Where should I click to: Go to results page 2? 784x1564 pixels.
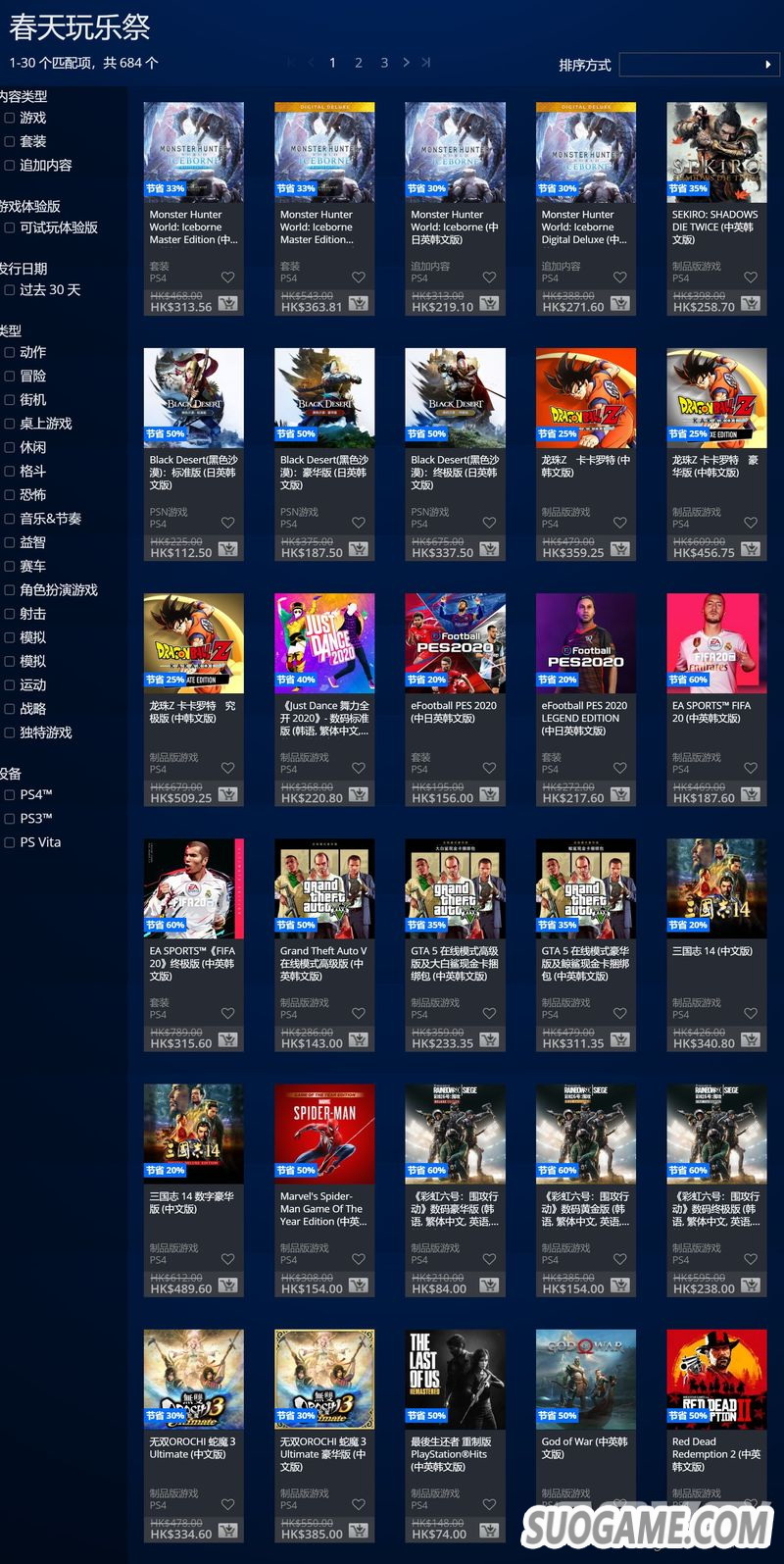[x=359, y=63]
